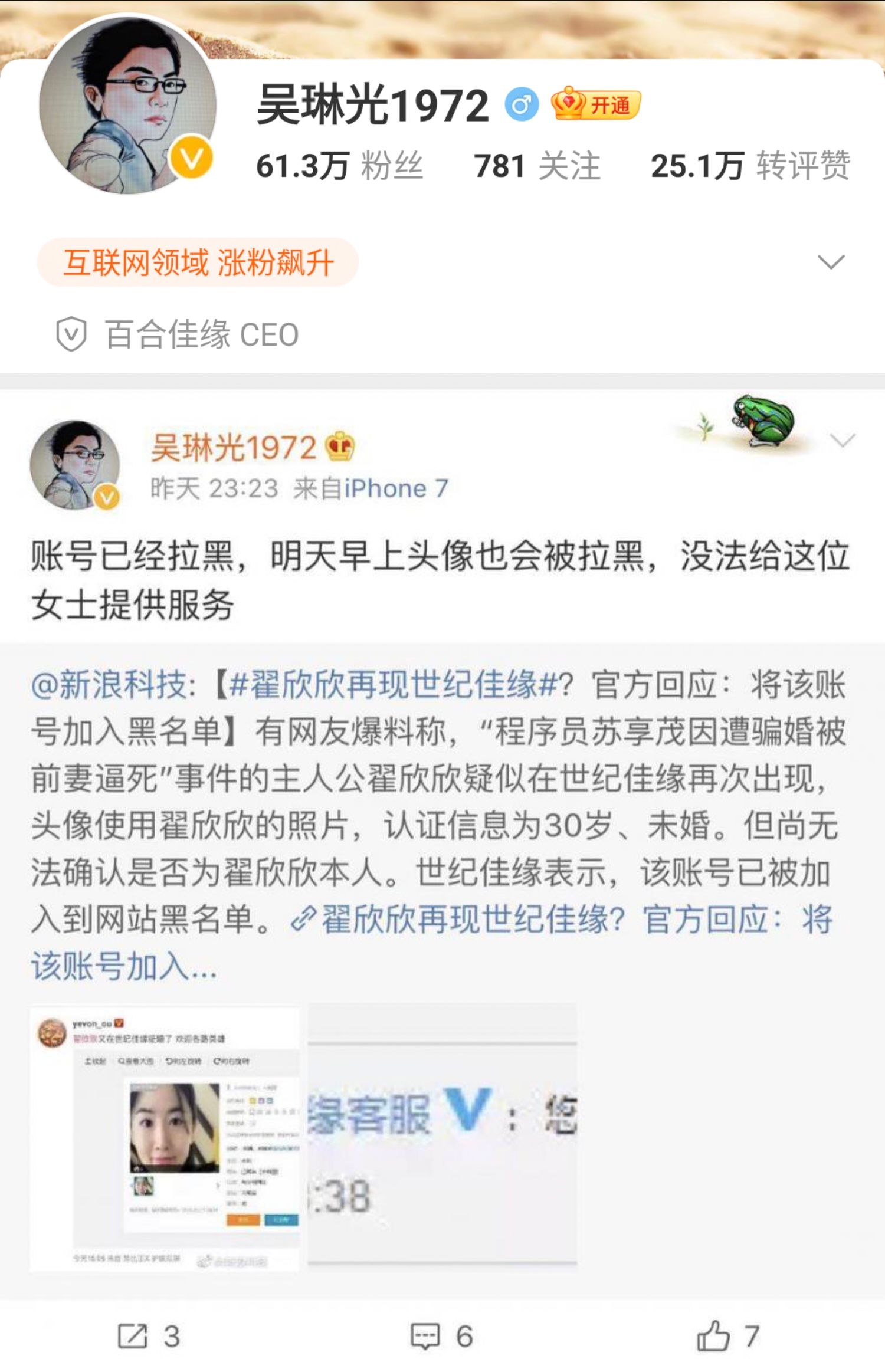
Task: Repost this post with 3 reposts
Action: coord(149,1337)
